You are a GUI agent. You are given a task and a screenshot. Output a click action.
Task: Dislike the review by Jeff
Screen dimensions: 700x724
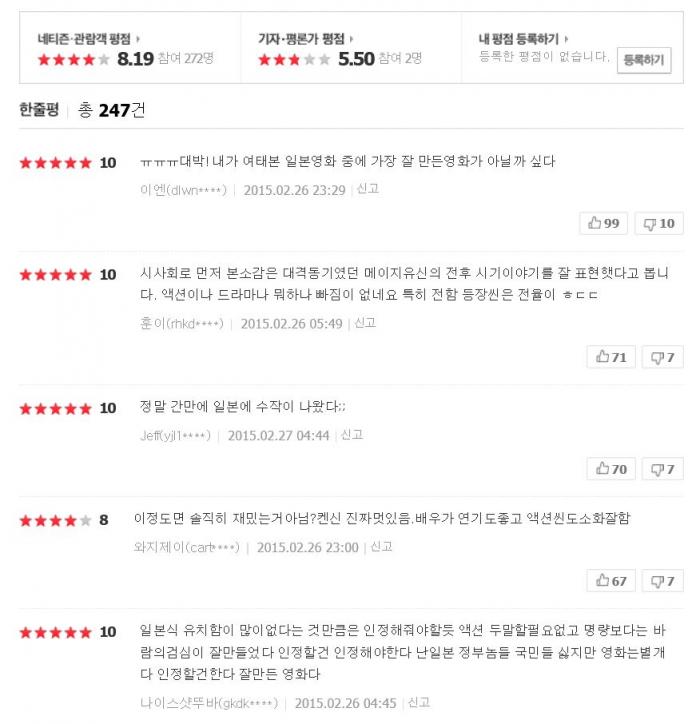click(662, 468)
